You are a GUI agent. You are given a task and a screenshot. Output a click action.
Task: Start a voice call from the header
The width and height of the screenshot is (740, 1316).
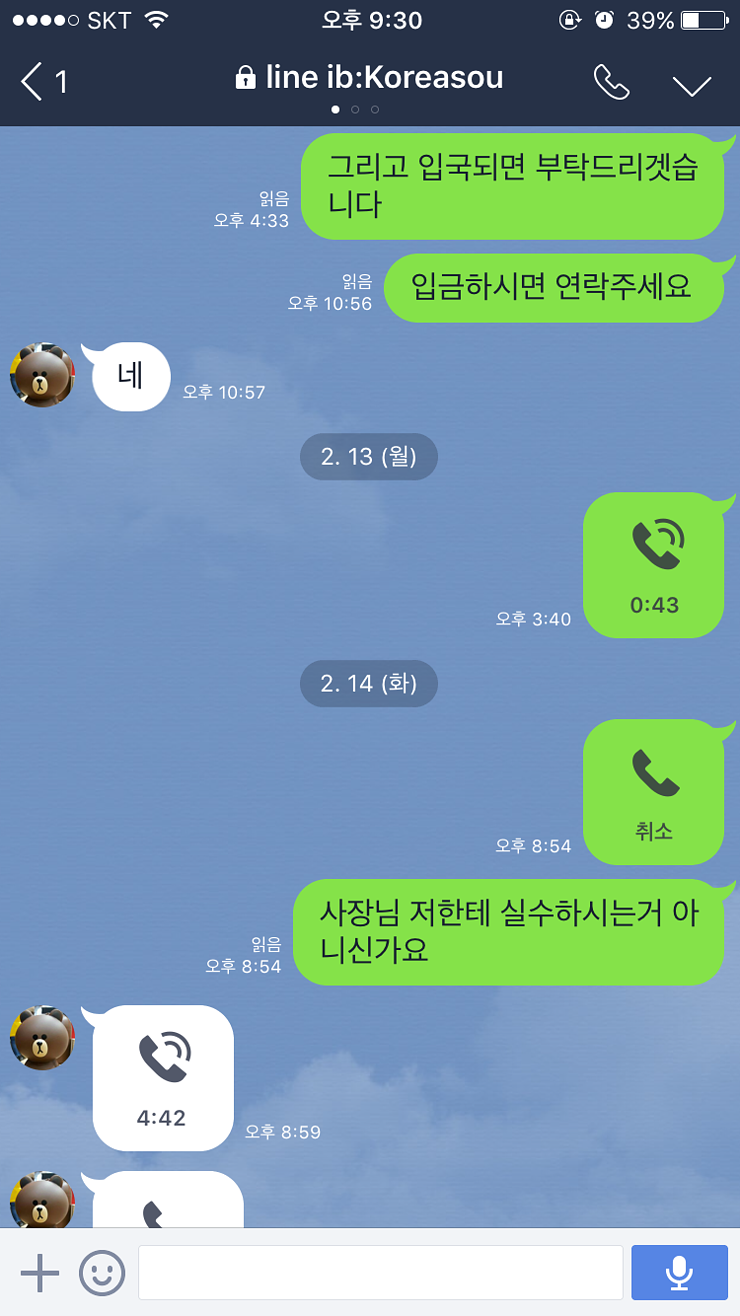tap(612, 82)
